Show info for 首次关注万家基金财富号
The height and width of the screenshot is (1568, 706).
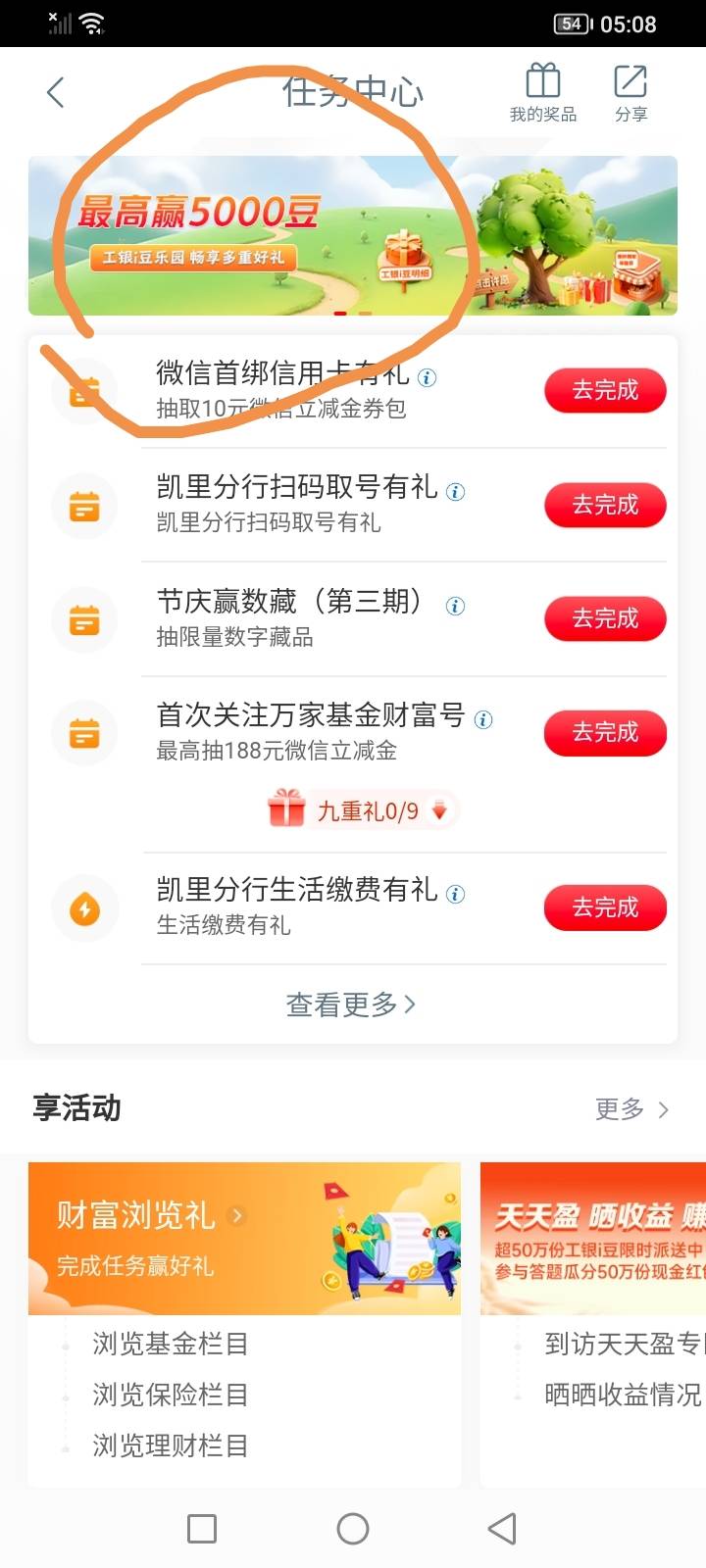click(483, 719)
